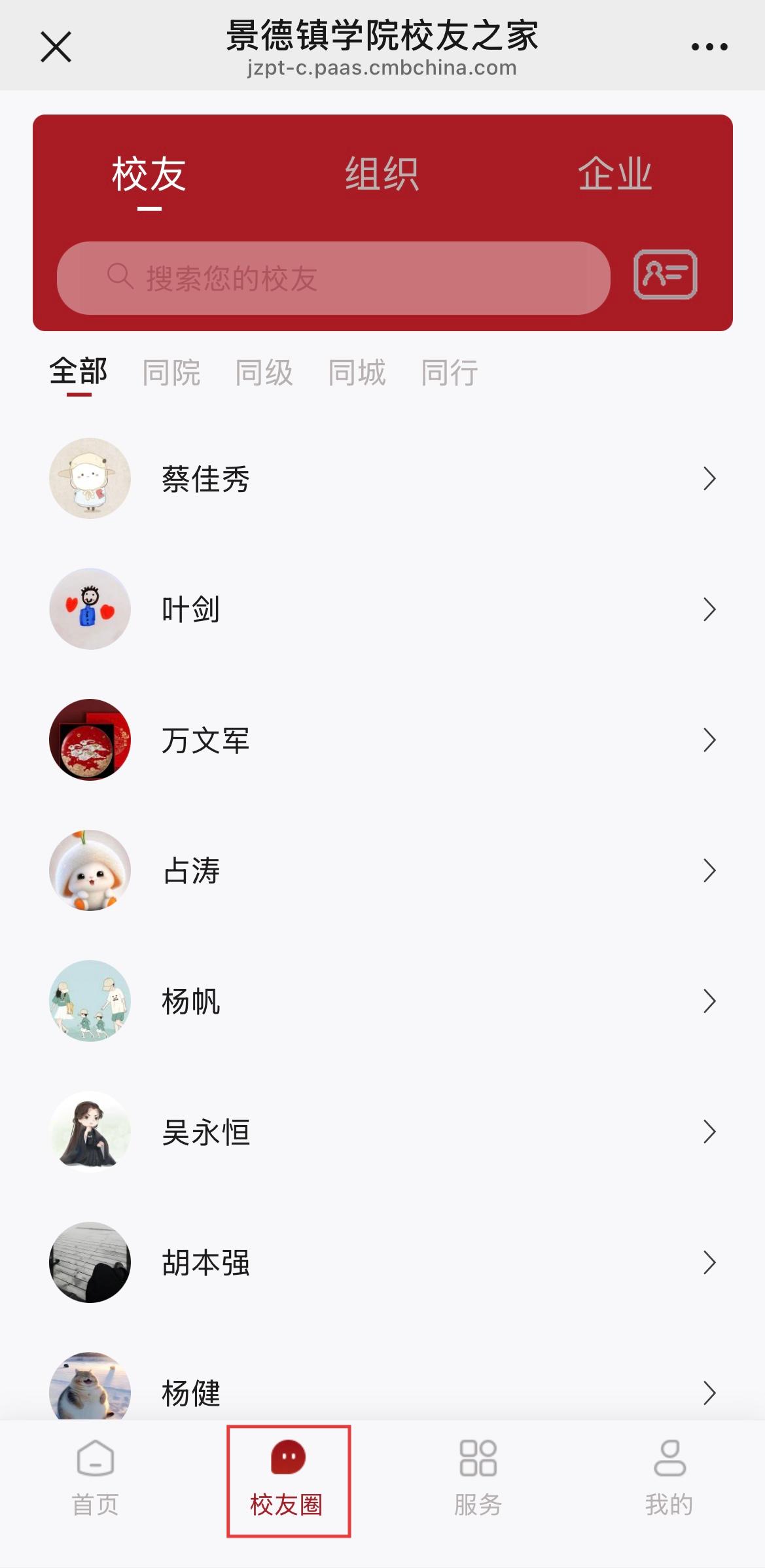Tap the 搜索您的校友 search box
765x1568 pixels.
334,278
